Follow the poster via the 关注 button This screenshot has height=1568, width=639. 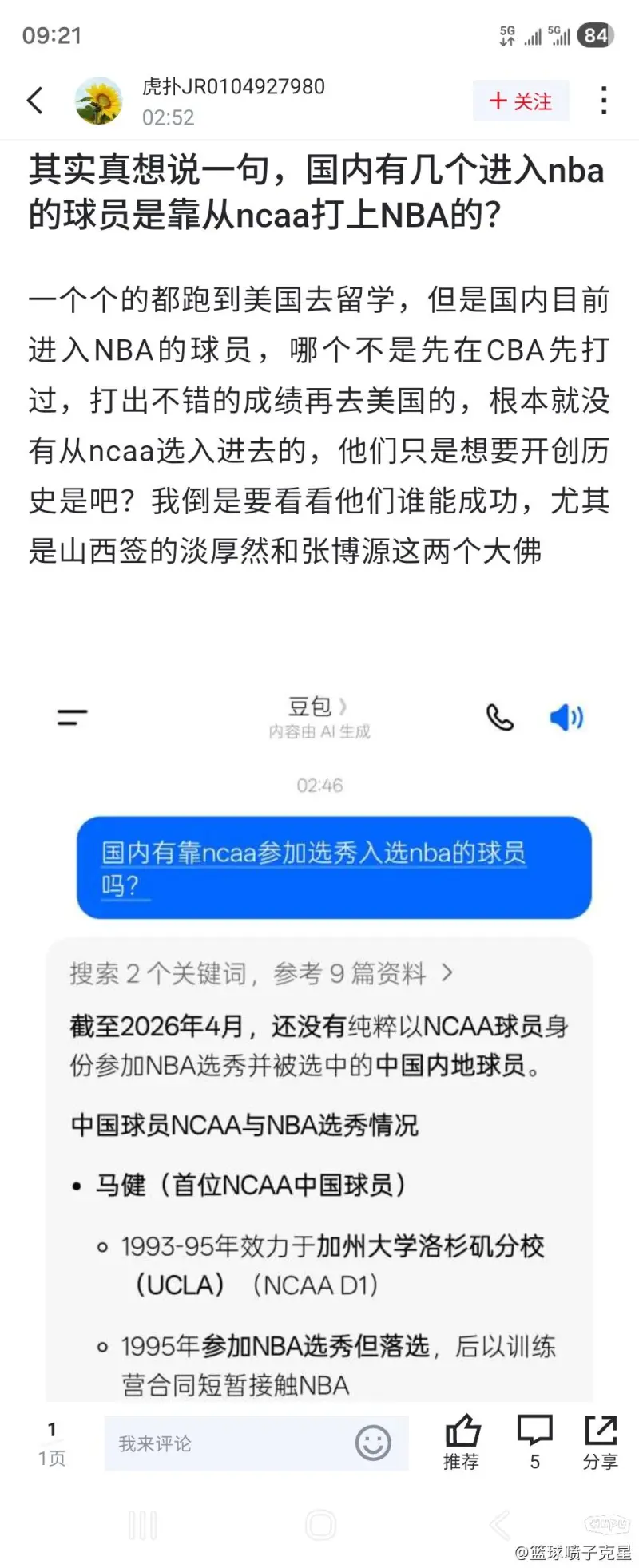click(x=521, y=101)
